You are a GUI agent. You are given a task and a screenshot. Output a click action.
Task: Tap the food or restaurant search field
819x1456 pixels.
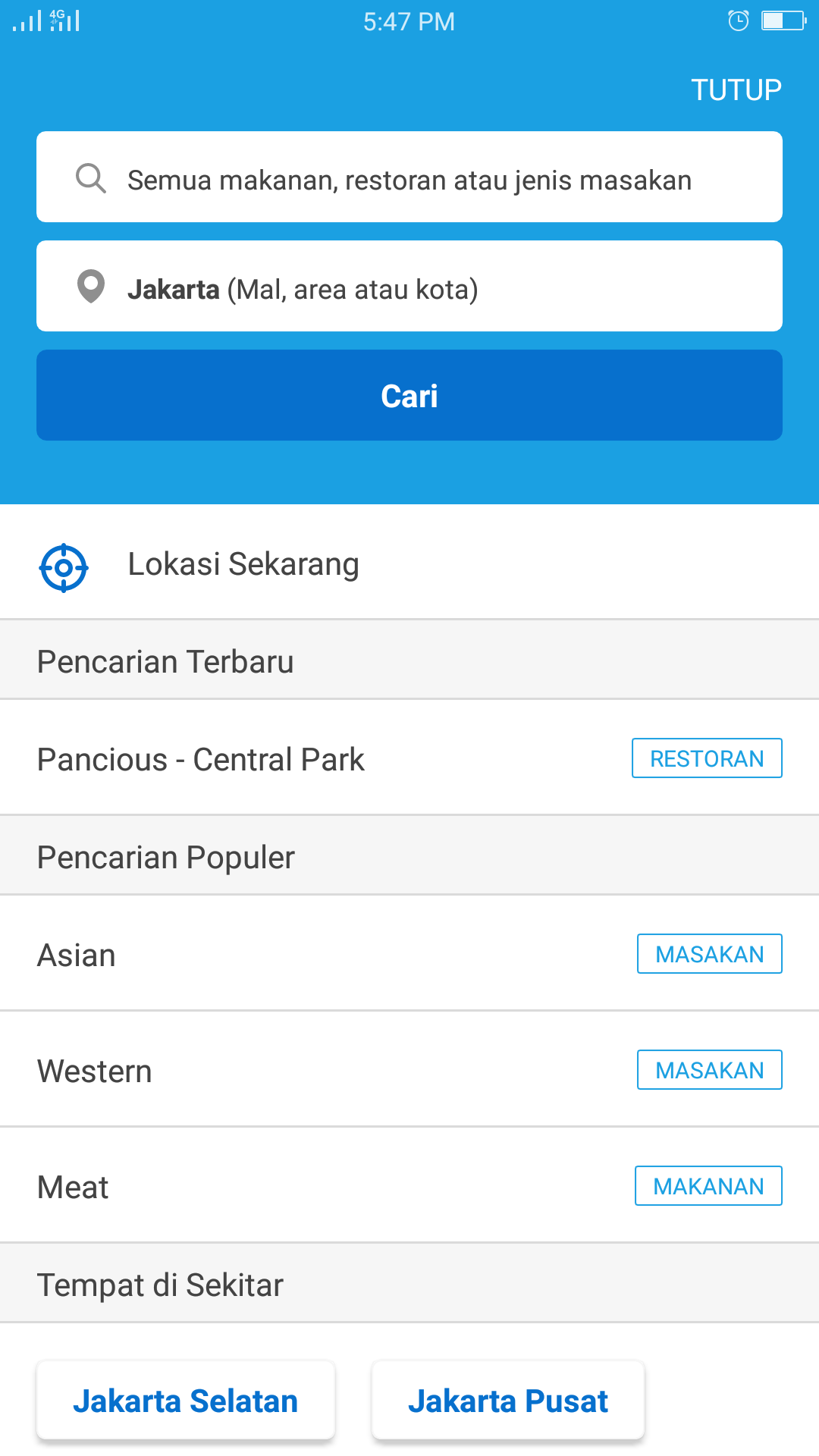[409, 177]
